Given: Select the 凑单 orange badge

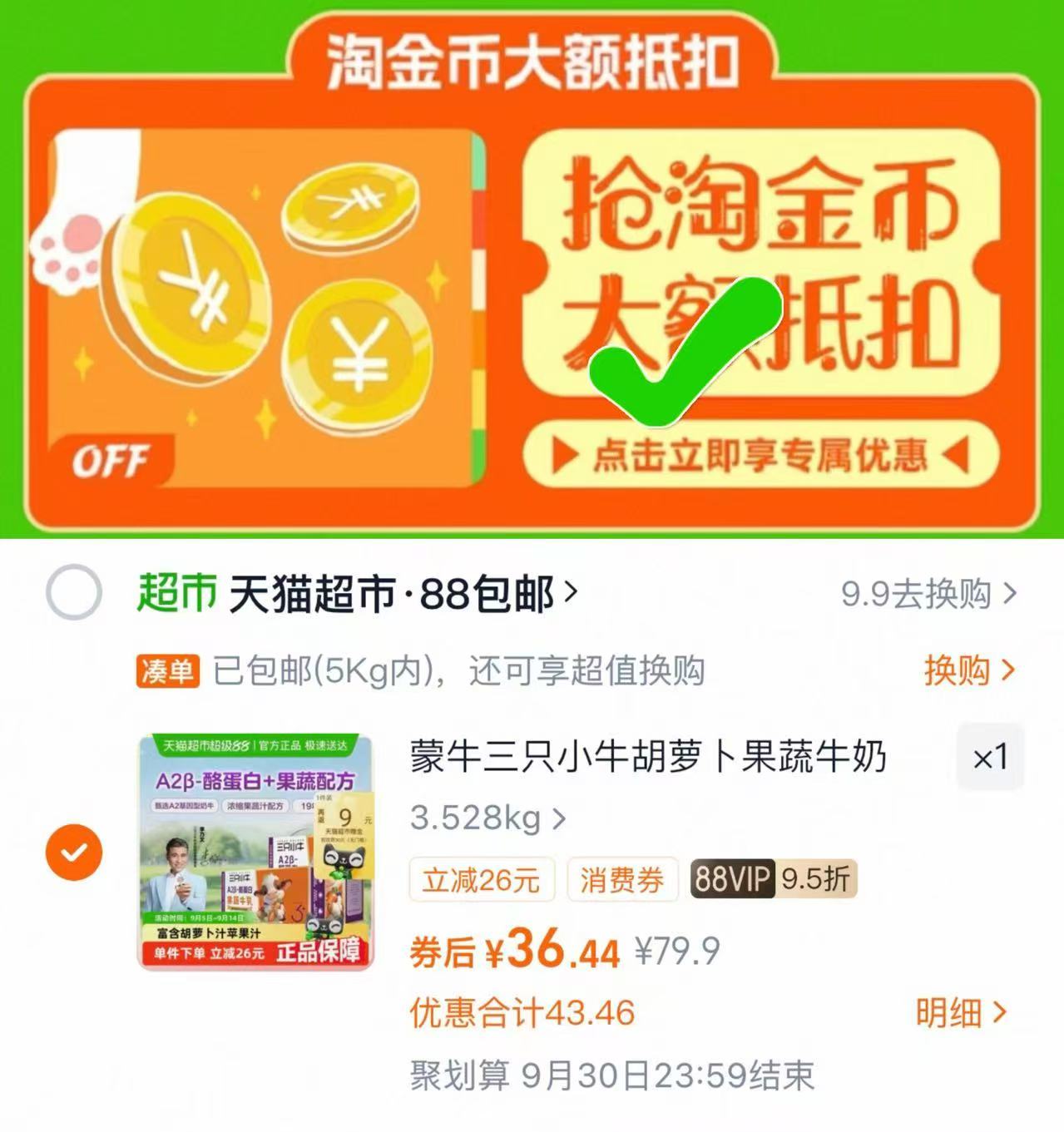Looking at the screenshot, I should coord(170,672).
